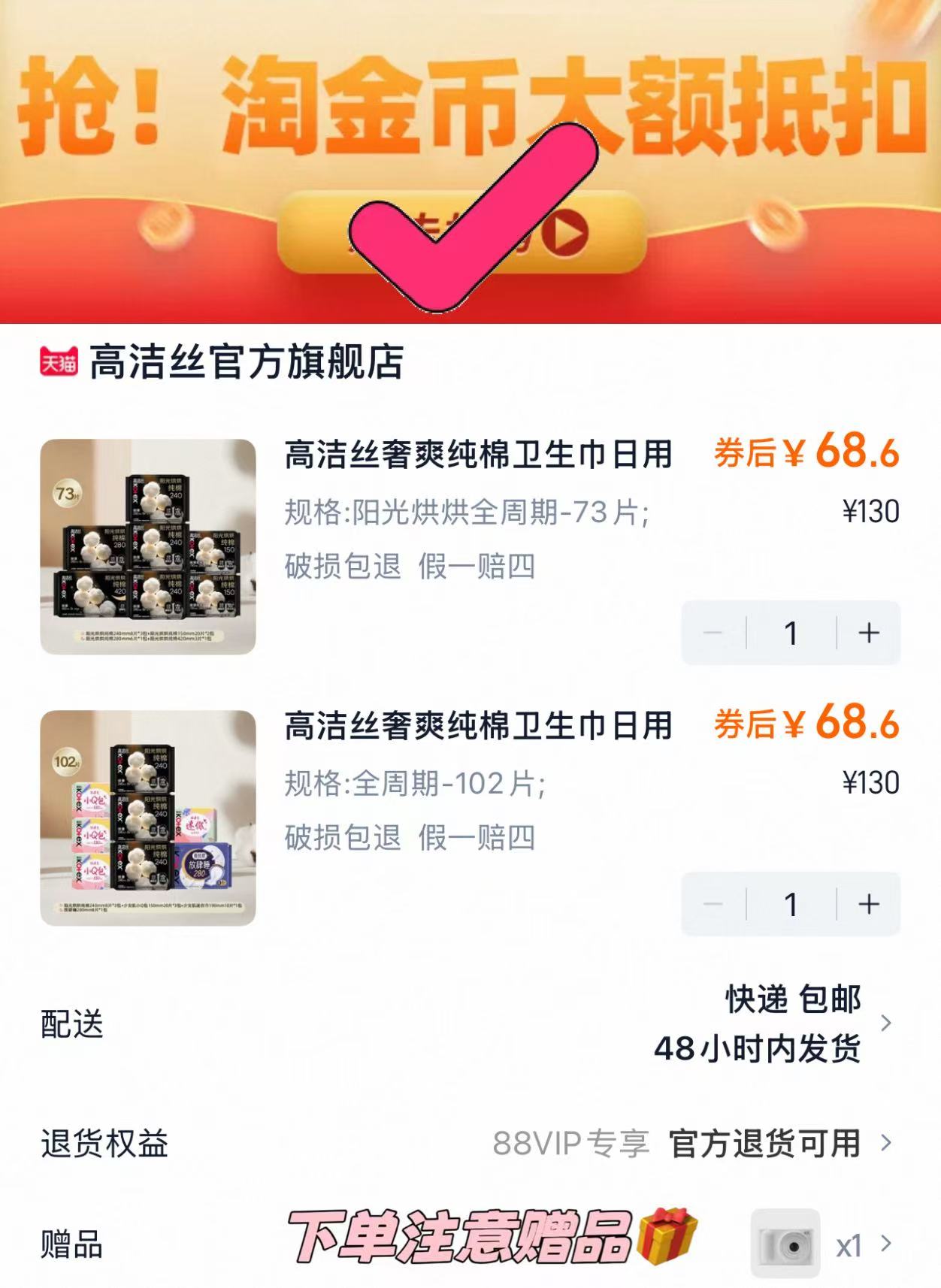The image size is (941, 1288).
Task: Open the 高洁丝官方旗舰店 store page
Action: (246, 363)
